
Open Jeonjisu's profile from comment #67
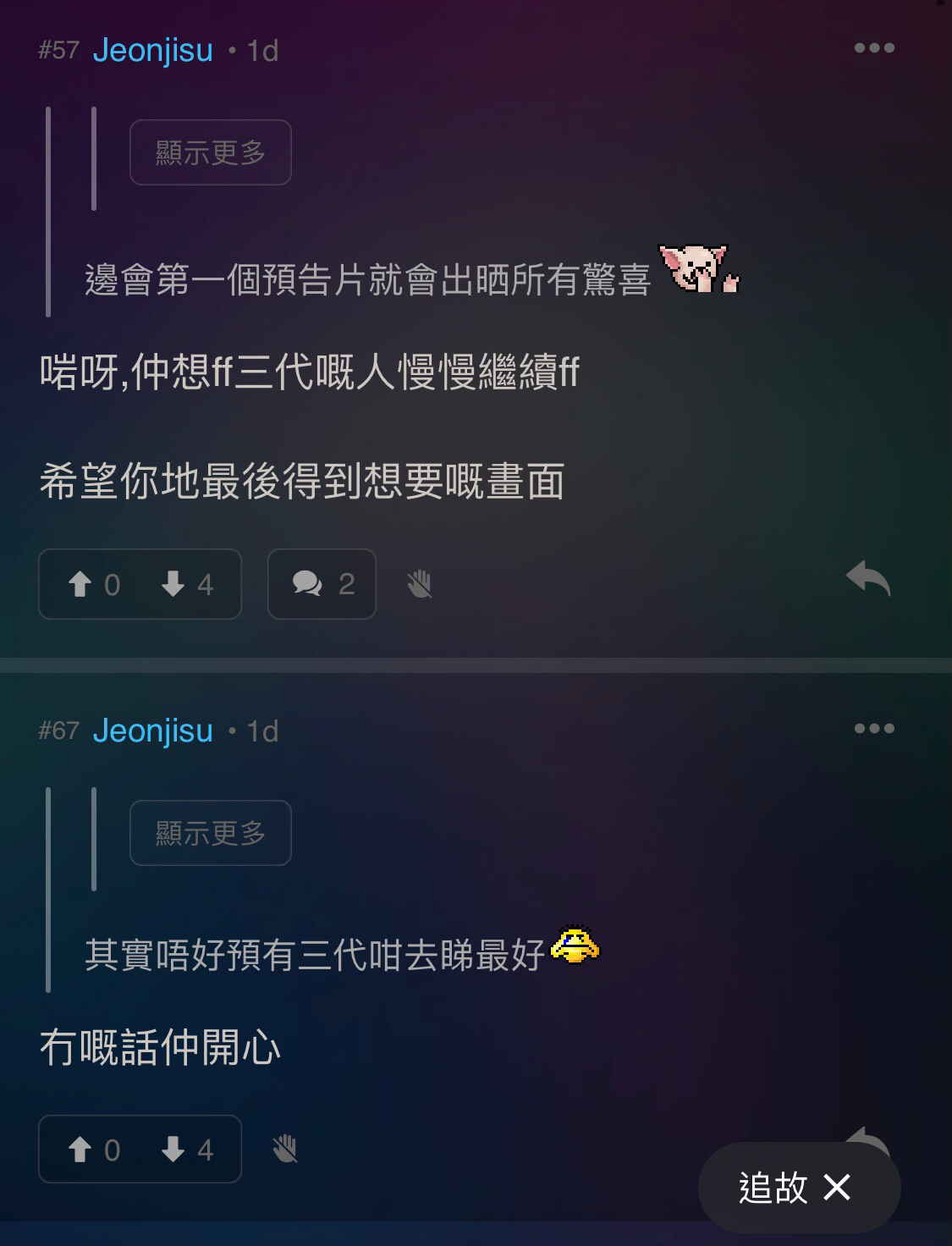[x=153, y=731]
